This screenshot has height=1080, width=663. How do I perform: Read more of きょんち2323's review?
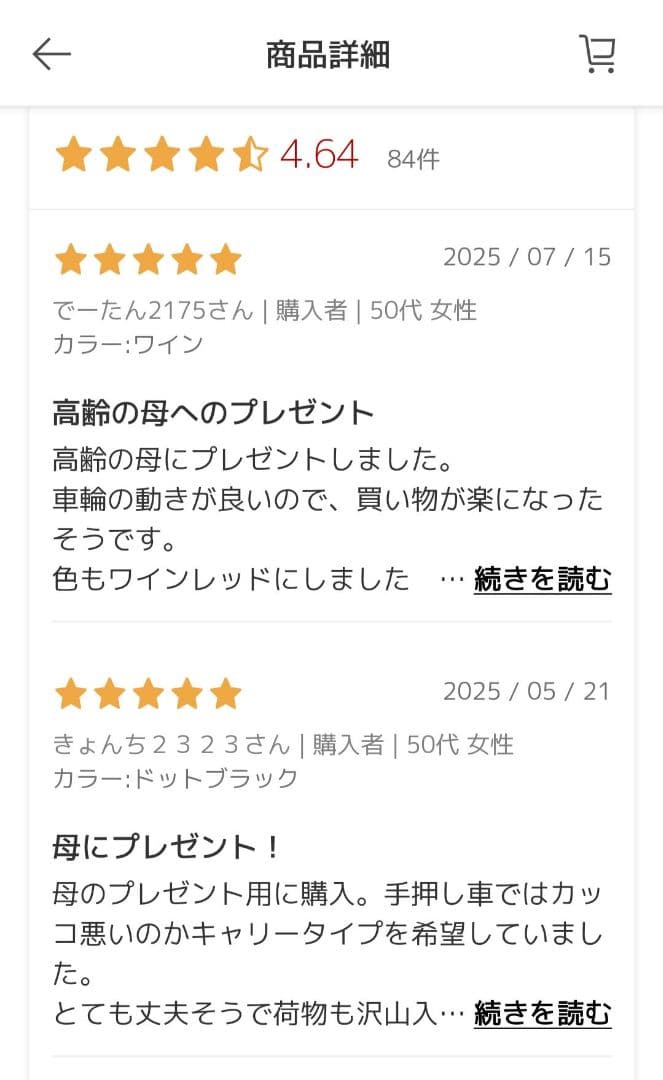[542, 1013]
